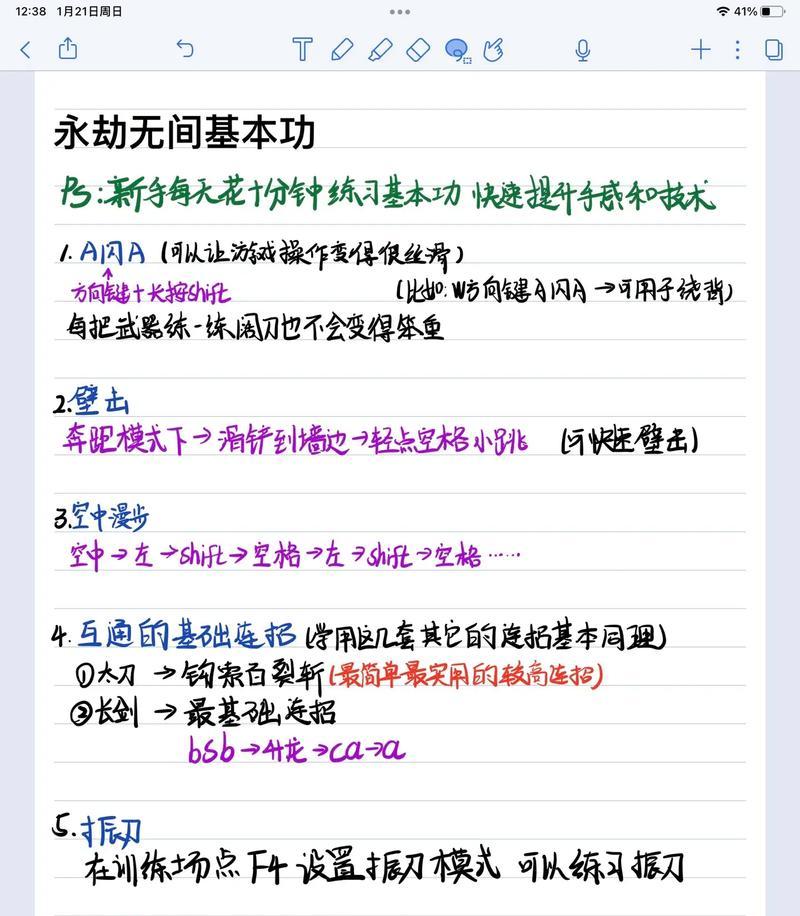Undo the last stroke
Screen dimensions: 800x916
click(x=185, y=49)
